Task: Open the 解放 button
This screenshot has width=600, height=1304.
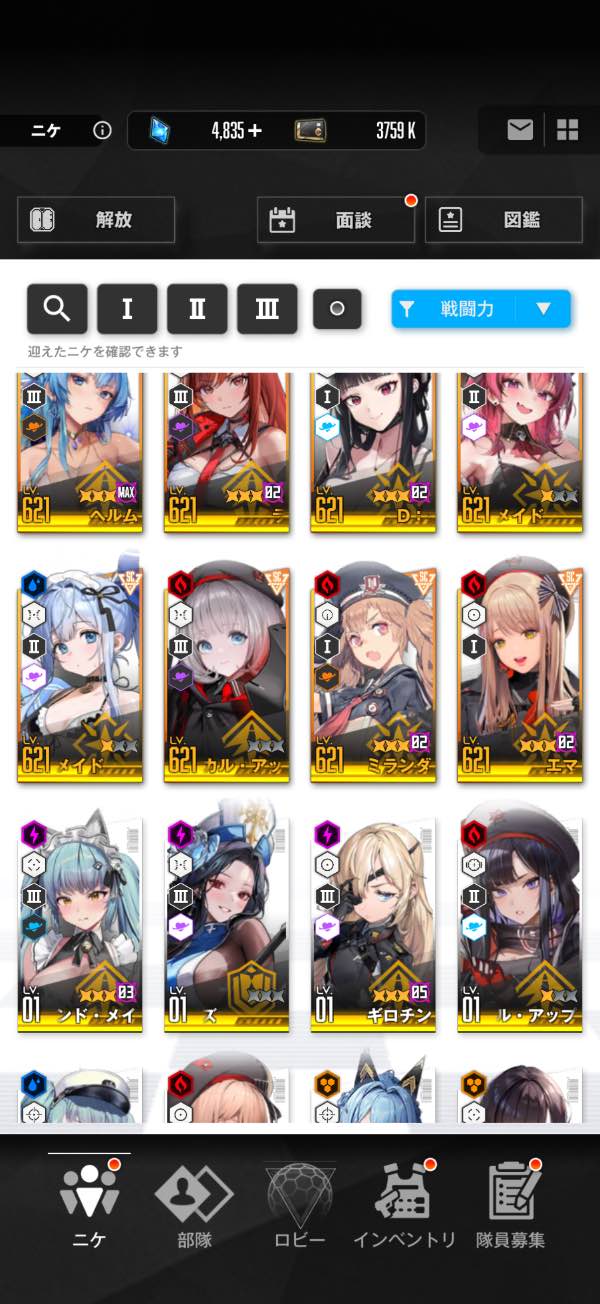Action: tap(96, 220)
